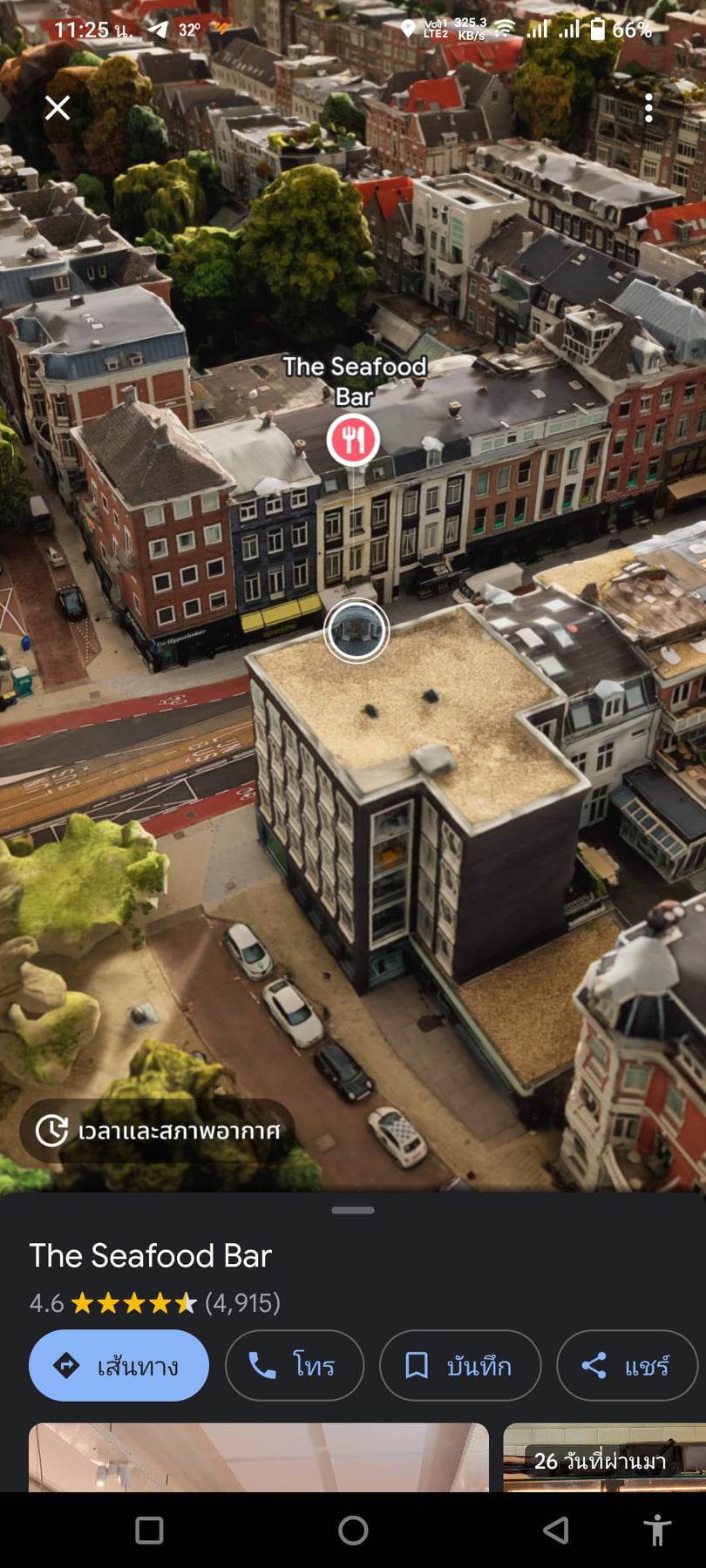The height and width of the screenshot is (1568, 706).
Task: Open the interior photo sphere bubble
Action: click(356, 631)
